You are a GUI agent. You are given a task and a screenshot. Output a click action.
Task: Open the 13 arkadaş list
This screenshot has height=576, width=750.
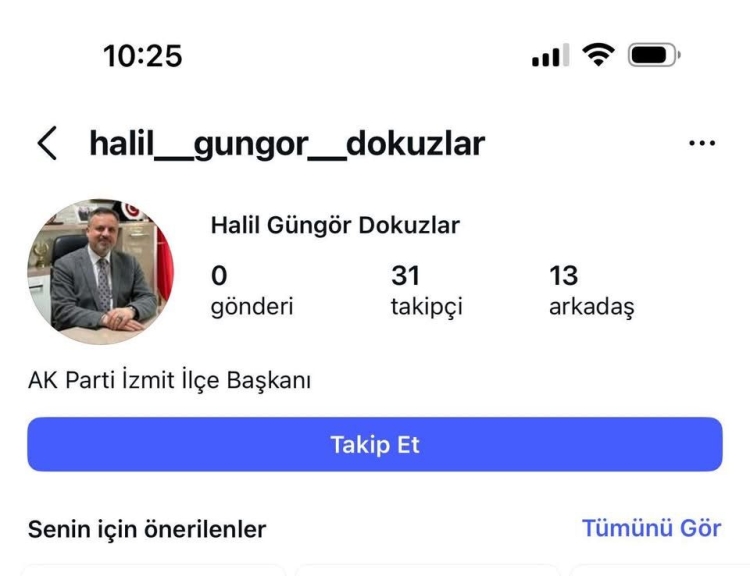pos(591,291)
